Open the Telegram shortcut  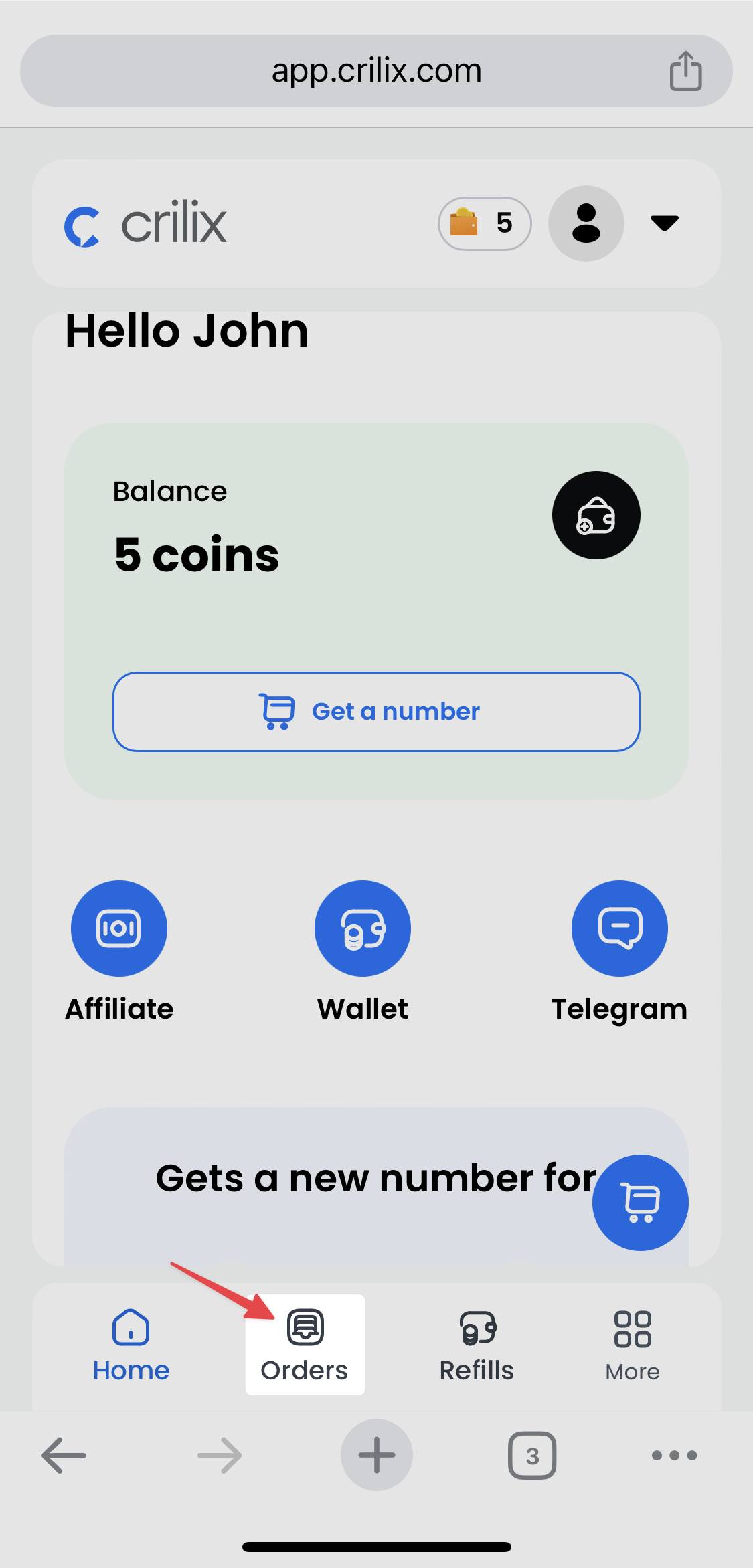(x=620, y=928)
